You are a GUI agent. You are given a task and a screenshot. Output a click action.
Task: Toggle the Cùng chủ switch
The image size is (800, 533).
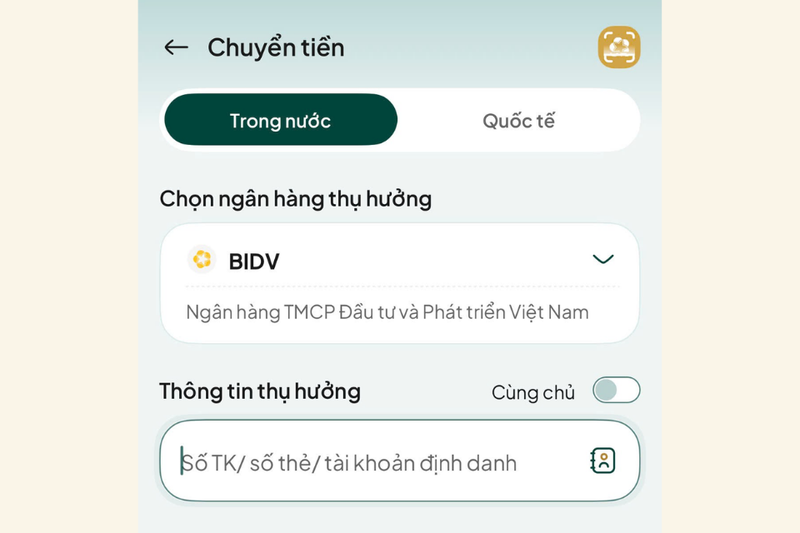[x=616, y=391]
